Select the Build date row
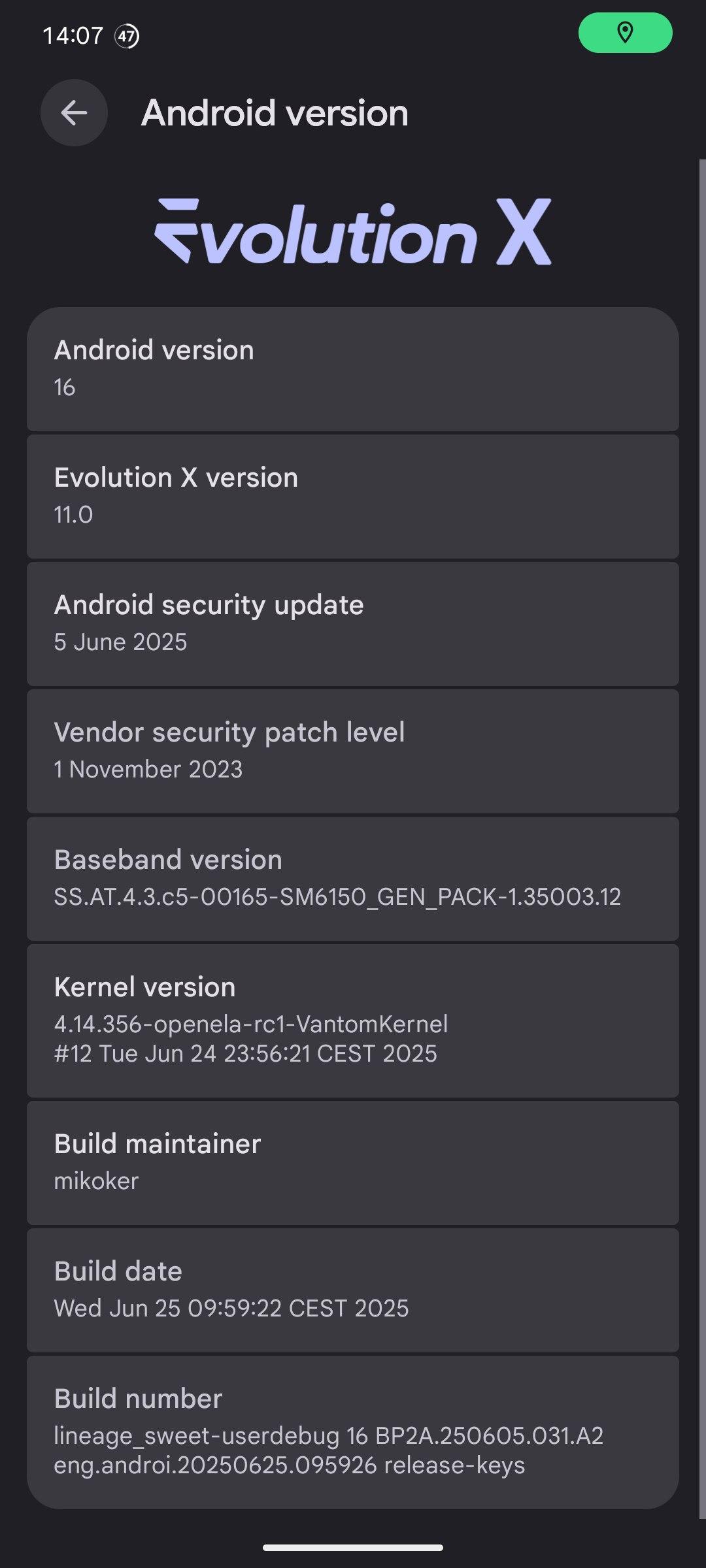The width and height of the screenshot is (706, 1568). pos(353,1290)
